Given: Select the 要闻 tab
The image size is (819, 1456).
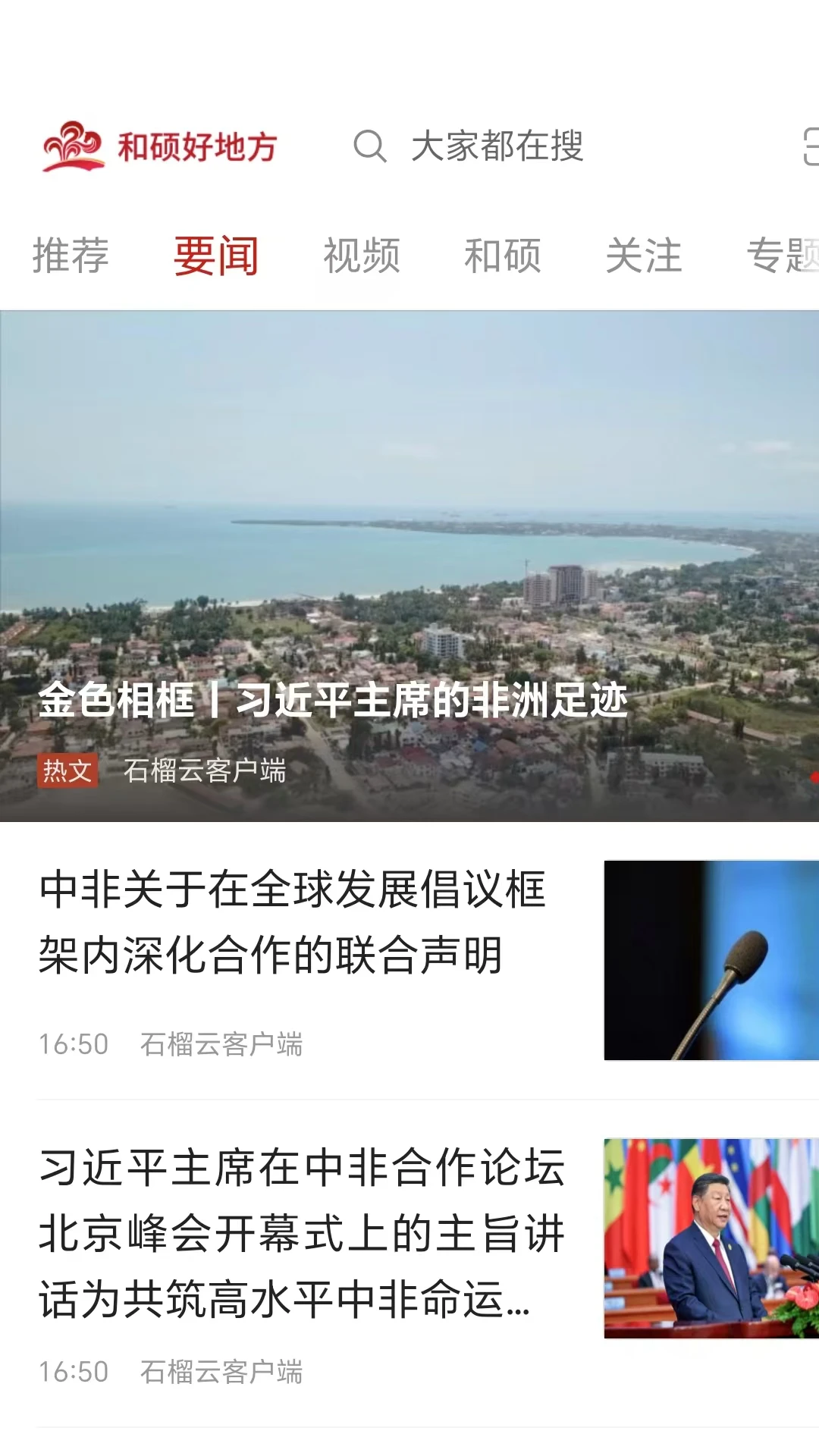Looking at the screenshot, I should pos(215,256).
